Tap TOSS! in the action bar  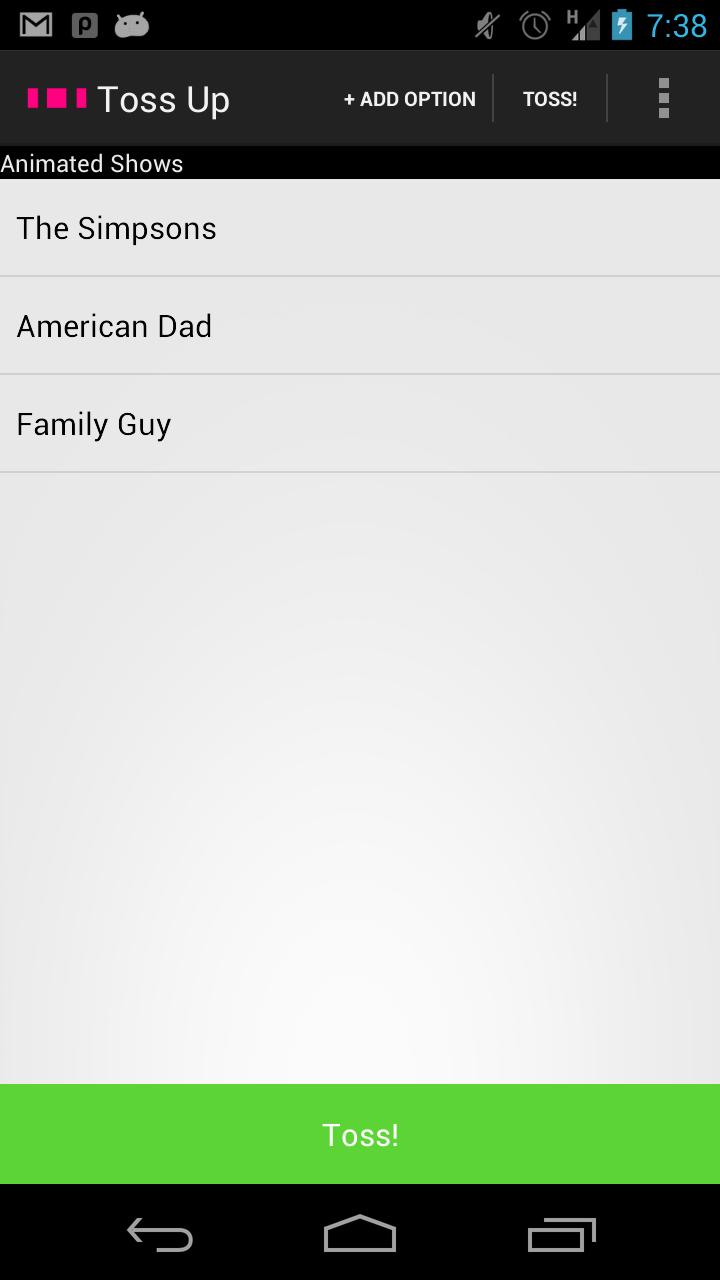(x=550, y=99)
